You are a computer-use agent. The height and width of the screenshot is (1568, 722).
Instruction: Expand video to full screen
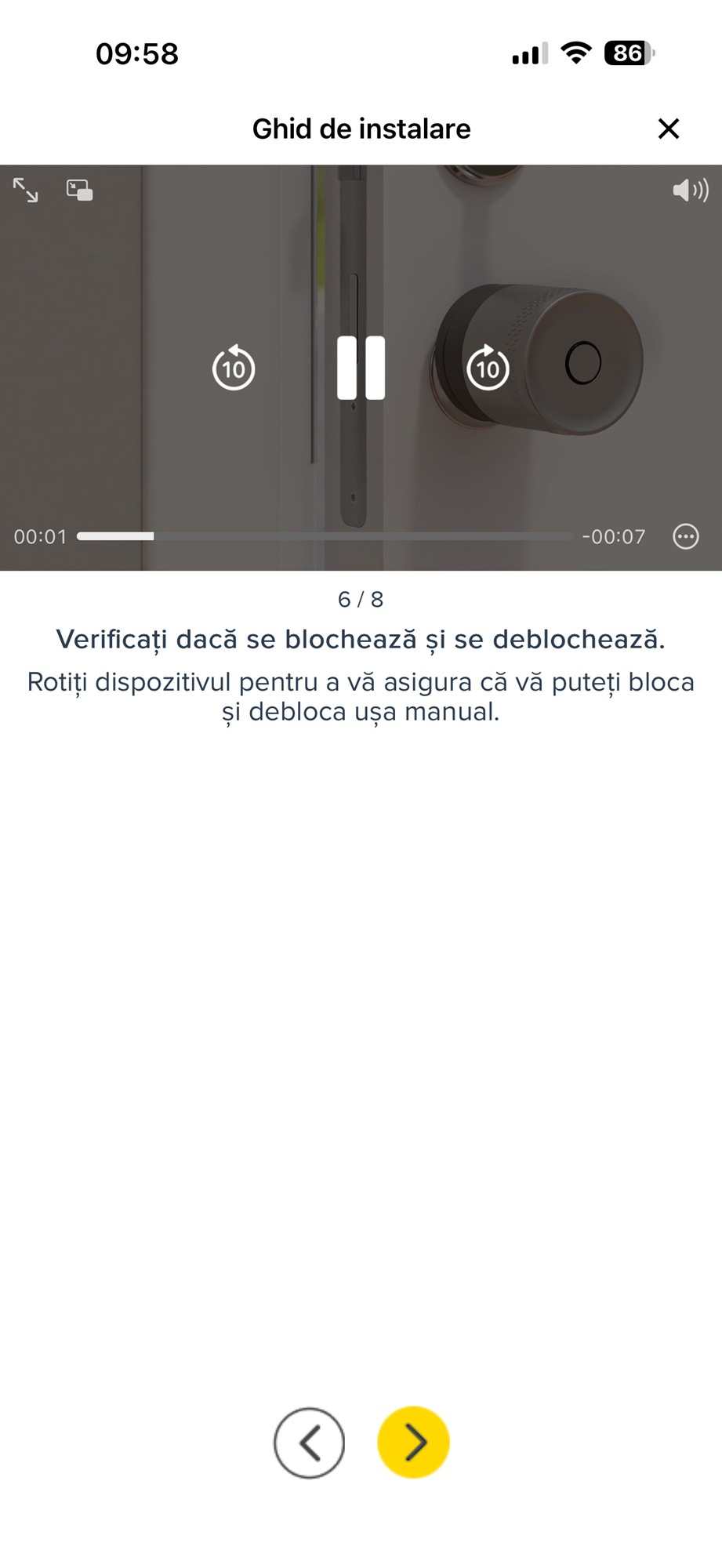point(26,190)
